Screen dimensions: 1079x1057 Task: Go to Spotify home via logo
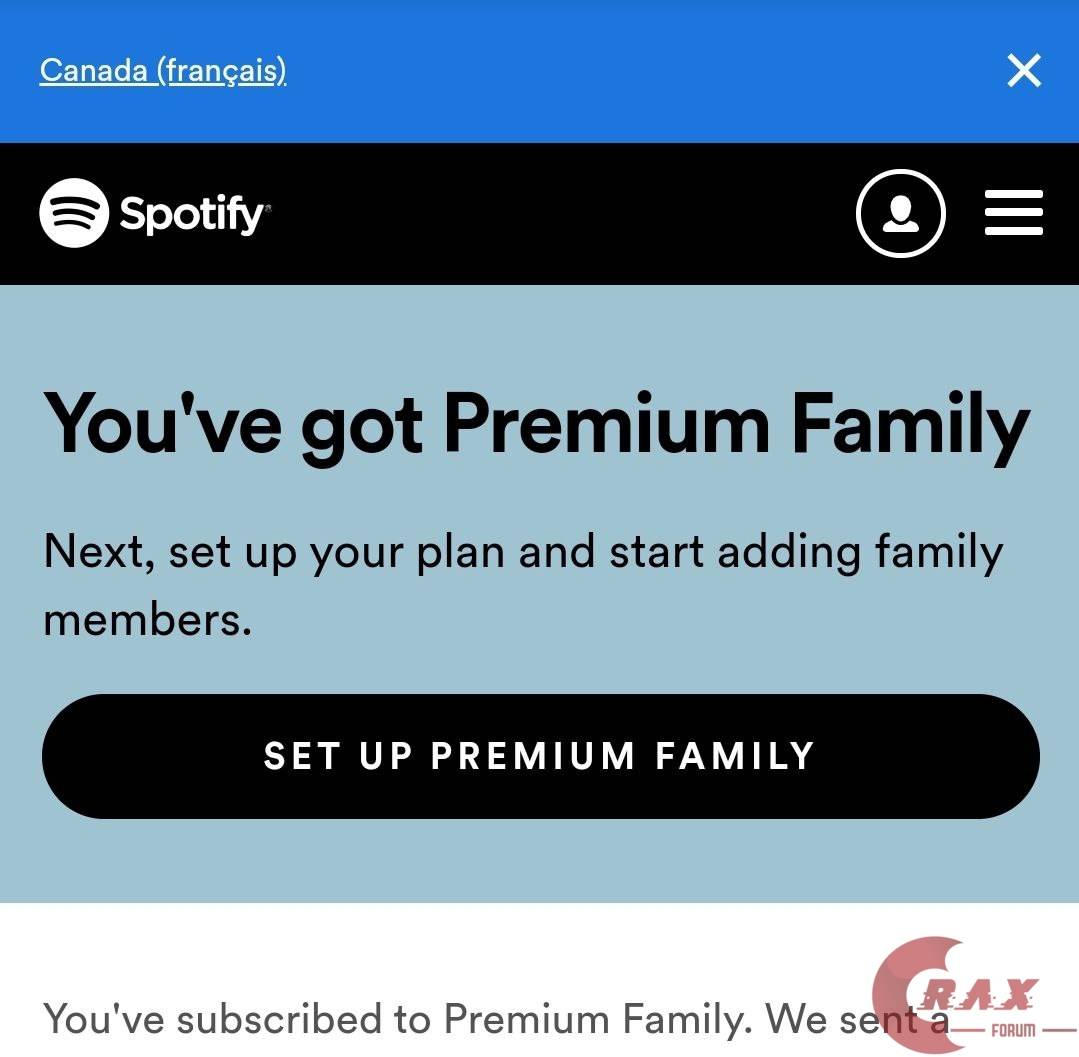tap(155, 213)
